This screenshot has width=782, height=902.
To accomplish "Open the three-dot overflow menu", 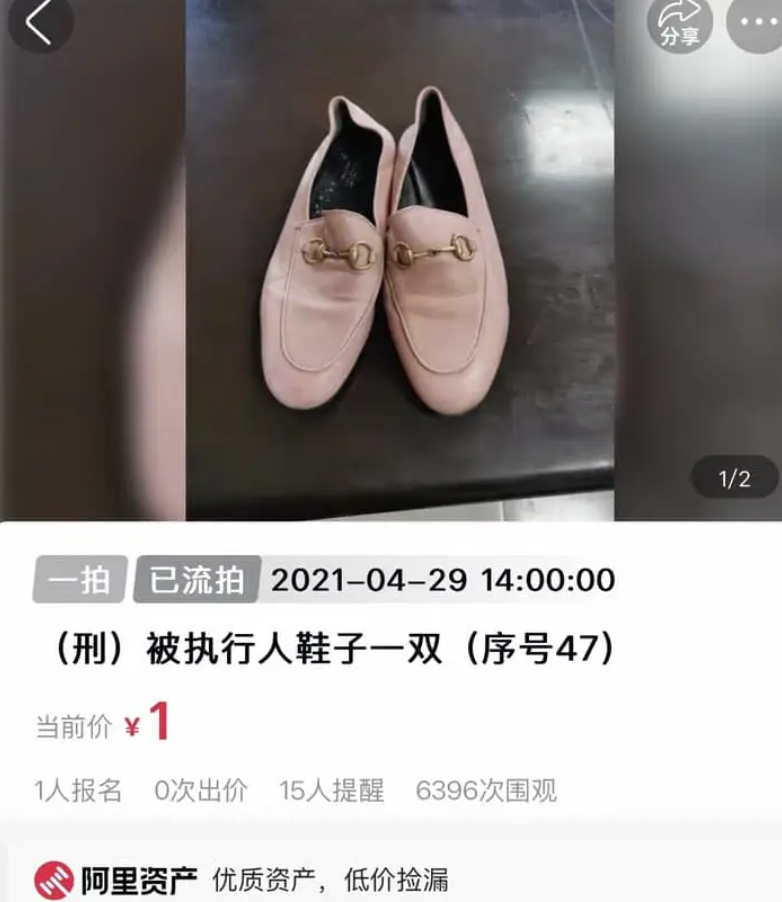I will click(757, 21).
